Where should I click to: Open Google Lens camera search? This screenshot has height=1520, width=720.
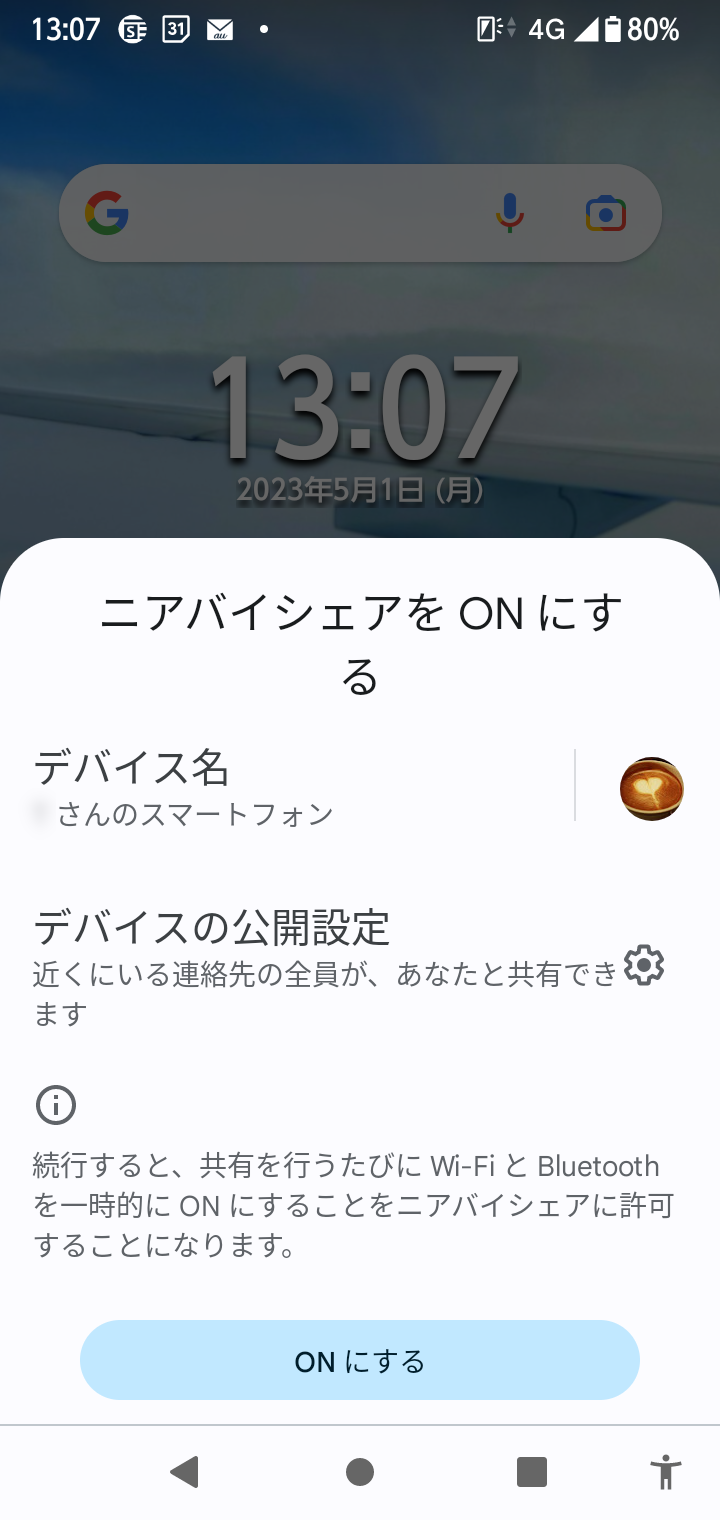[605, 213]
